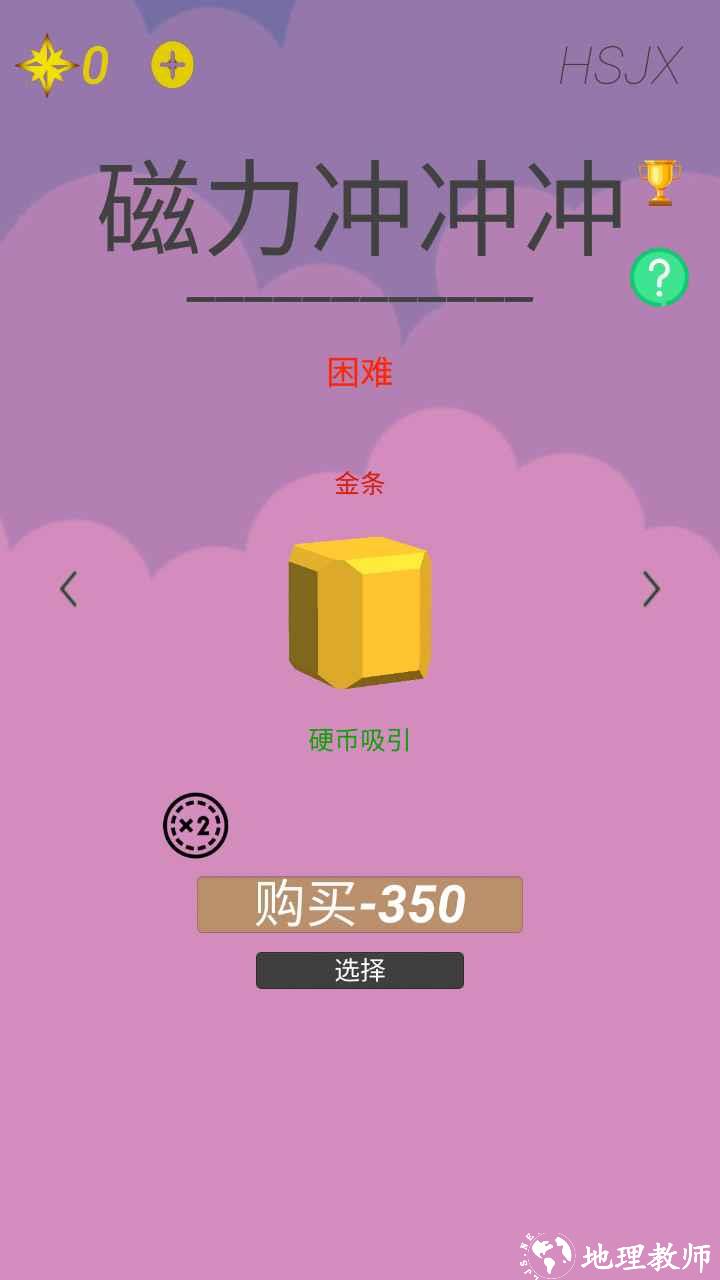Open the green question mark help
720x1280 pixels.
[x=659, y=277]
